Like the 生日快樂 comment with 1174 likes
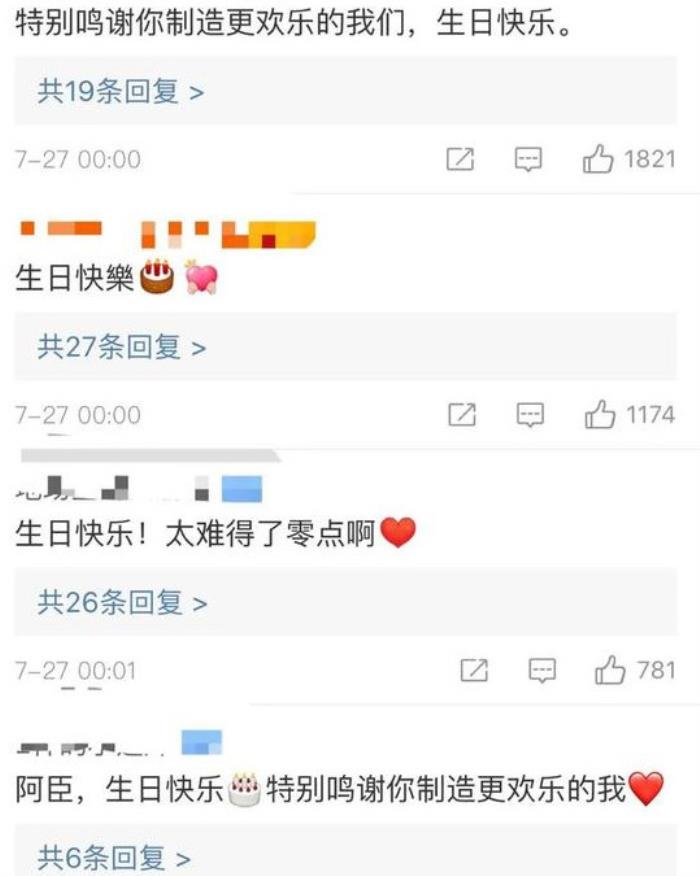This screenshot has height=876, width=700. 600,415
